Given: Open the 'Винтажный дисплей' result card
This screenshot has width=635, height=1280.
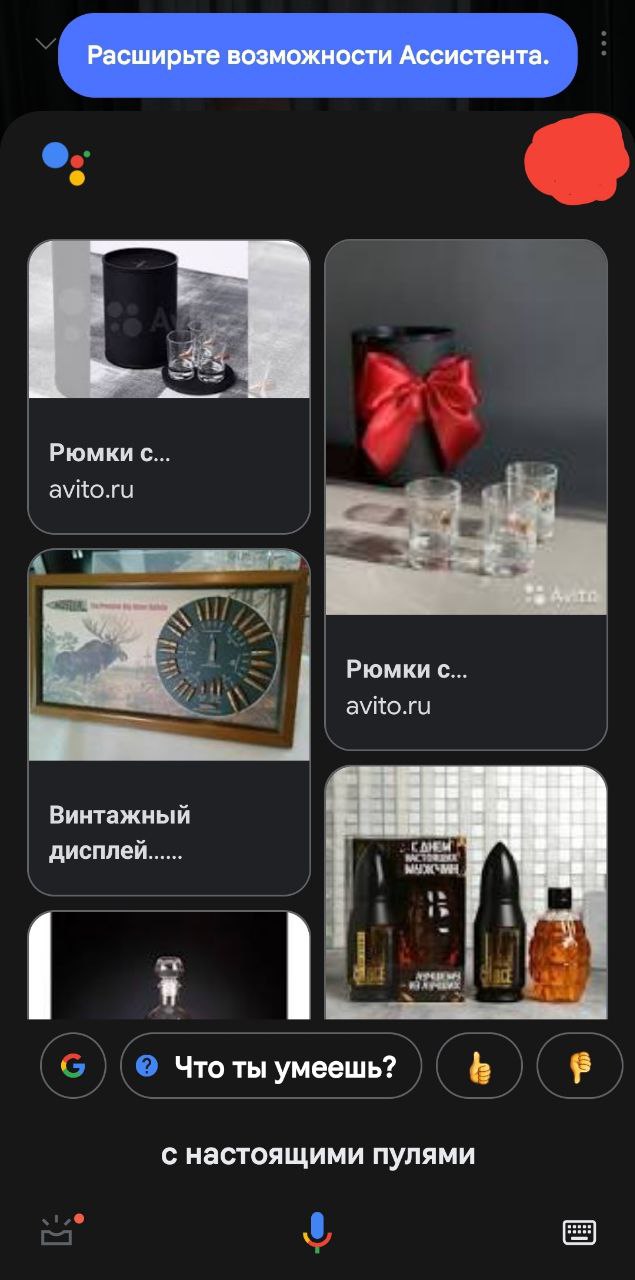Looking at the screenshot, I should [x=168, y=721].
